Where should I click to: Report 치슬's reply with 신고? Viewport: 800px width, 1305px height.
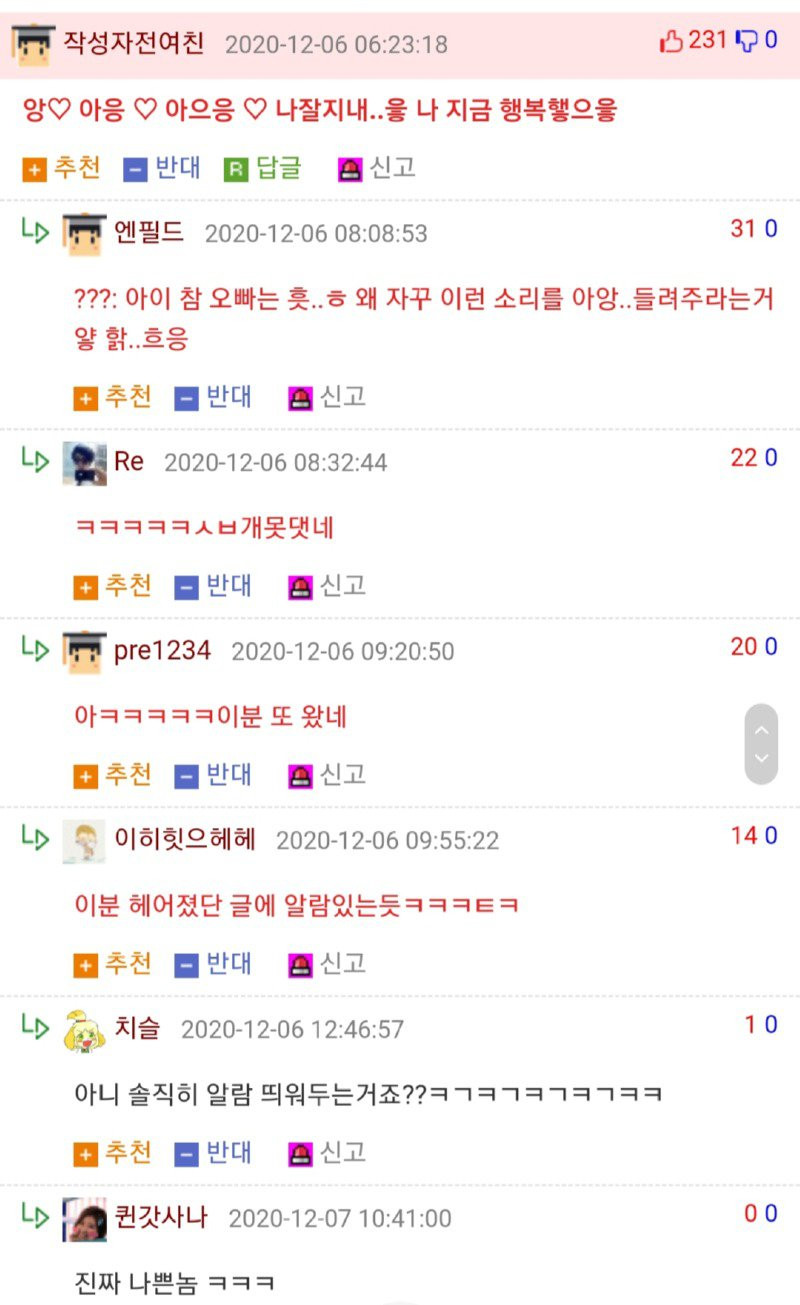point(327,1153)
